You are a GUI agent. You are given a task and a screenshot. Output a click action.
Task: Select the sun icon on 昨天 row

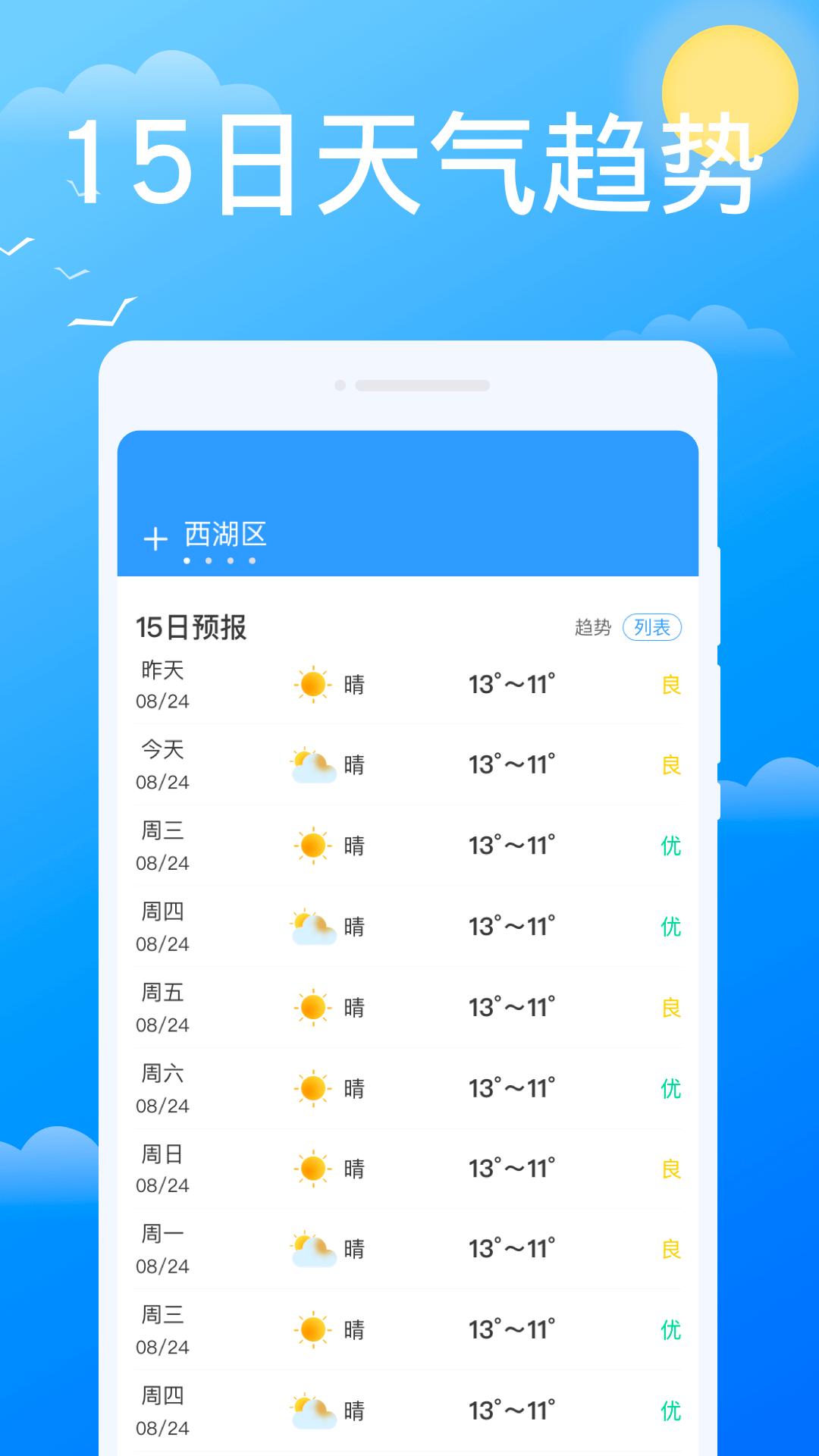311,684
